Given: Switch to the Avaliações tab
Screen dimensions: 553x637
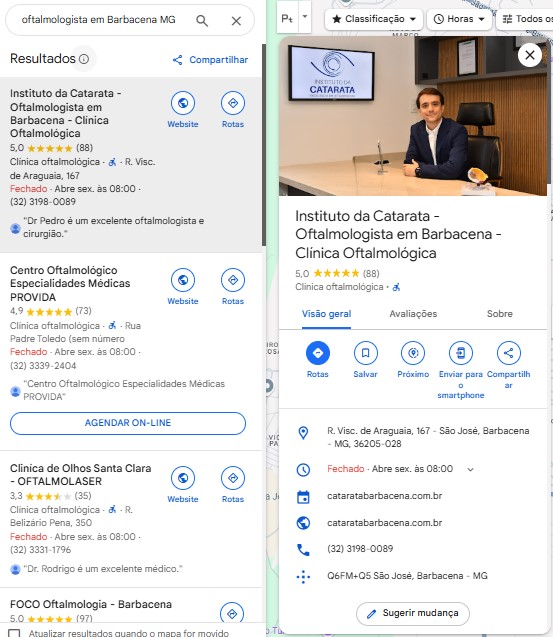Looking at the screenshot, I should tap(413, 314).
